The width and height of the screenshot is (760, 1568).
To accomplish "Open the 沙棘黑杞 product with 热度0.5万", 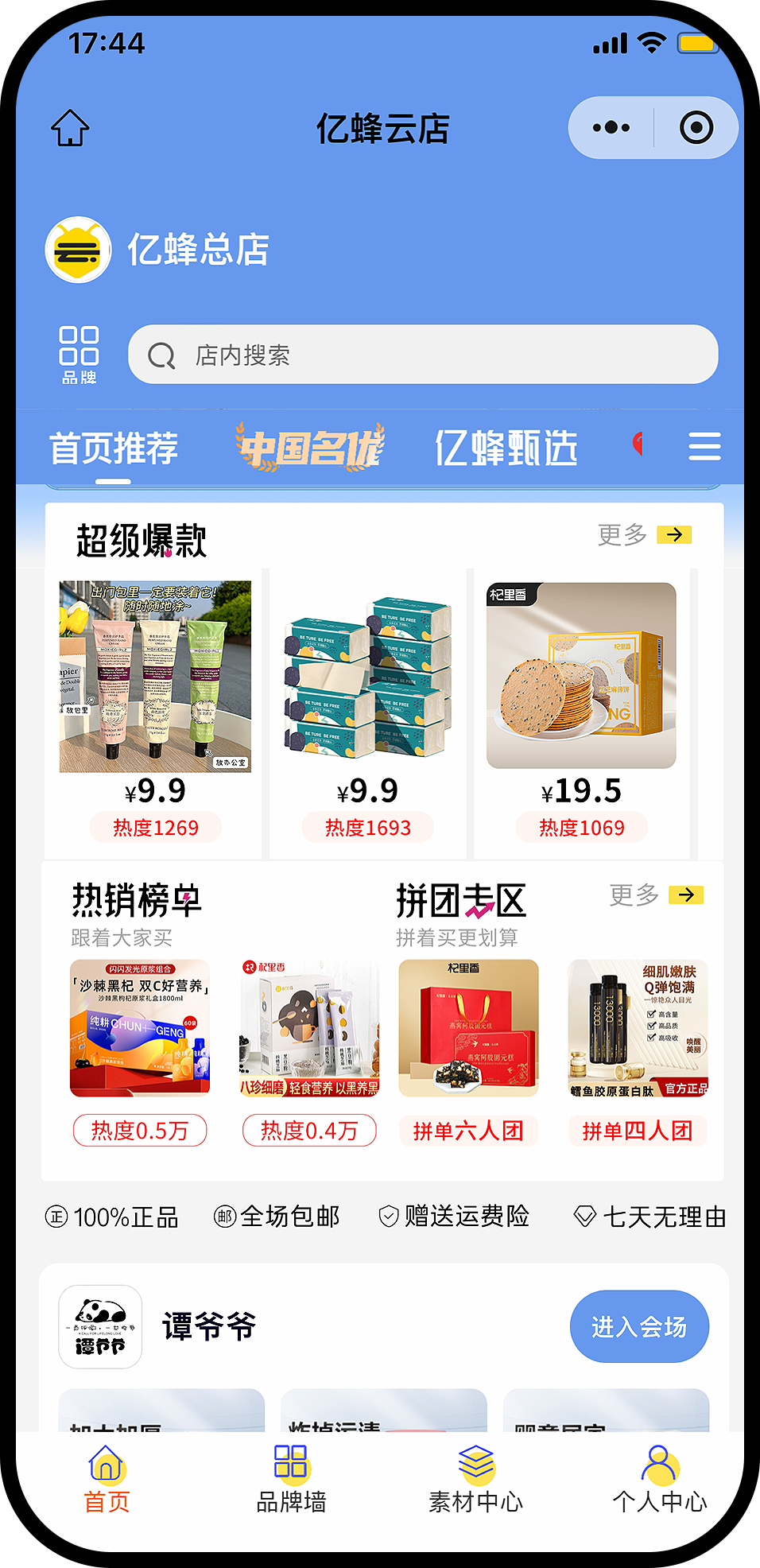I will (x=140, y=1028).
